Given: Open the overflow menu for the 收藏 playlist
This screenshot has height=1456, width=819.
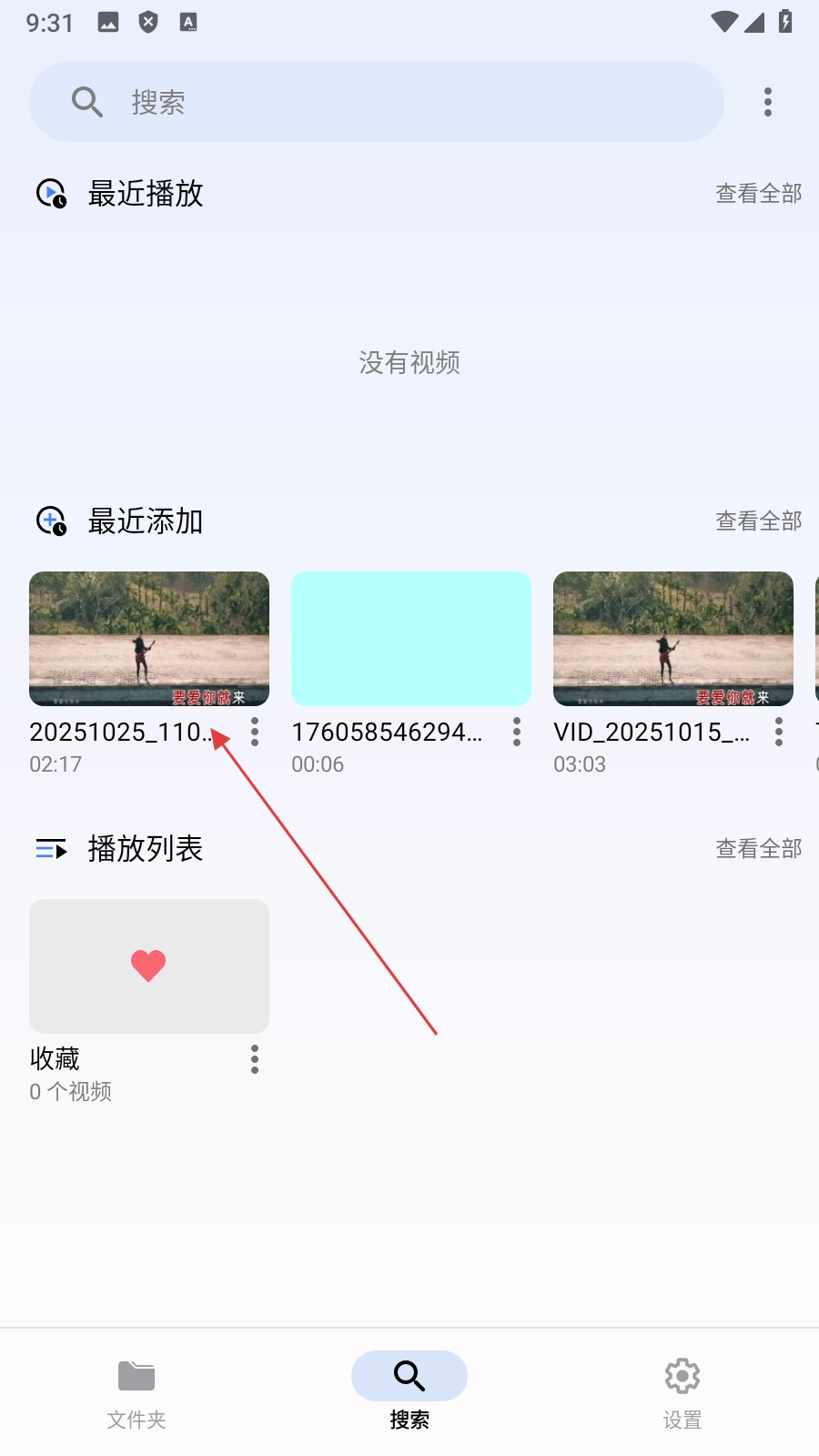Looking at the screenshot, I should click(254, 1058).
